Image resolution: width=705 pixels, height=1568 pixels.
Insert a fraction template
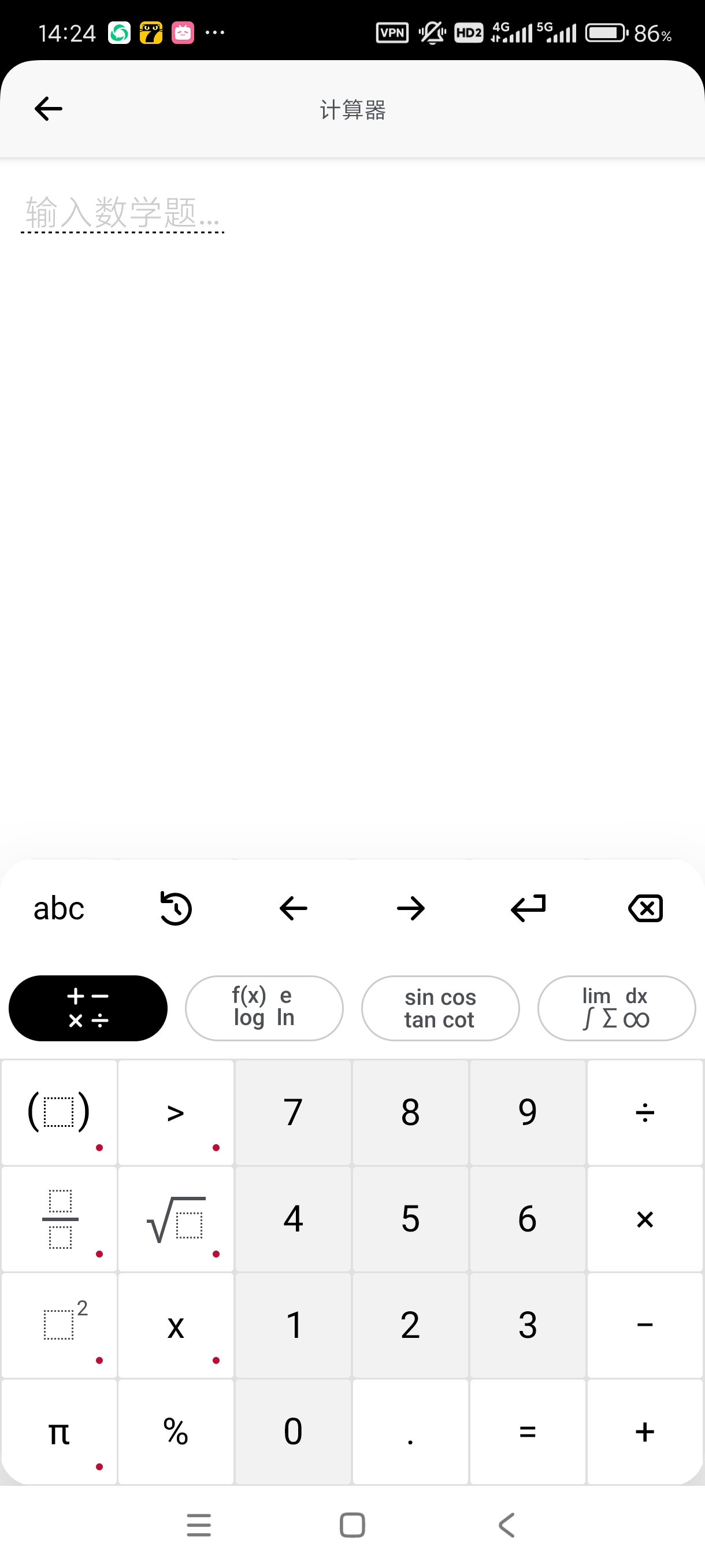click(59, 1219)
